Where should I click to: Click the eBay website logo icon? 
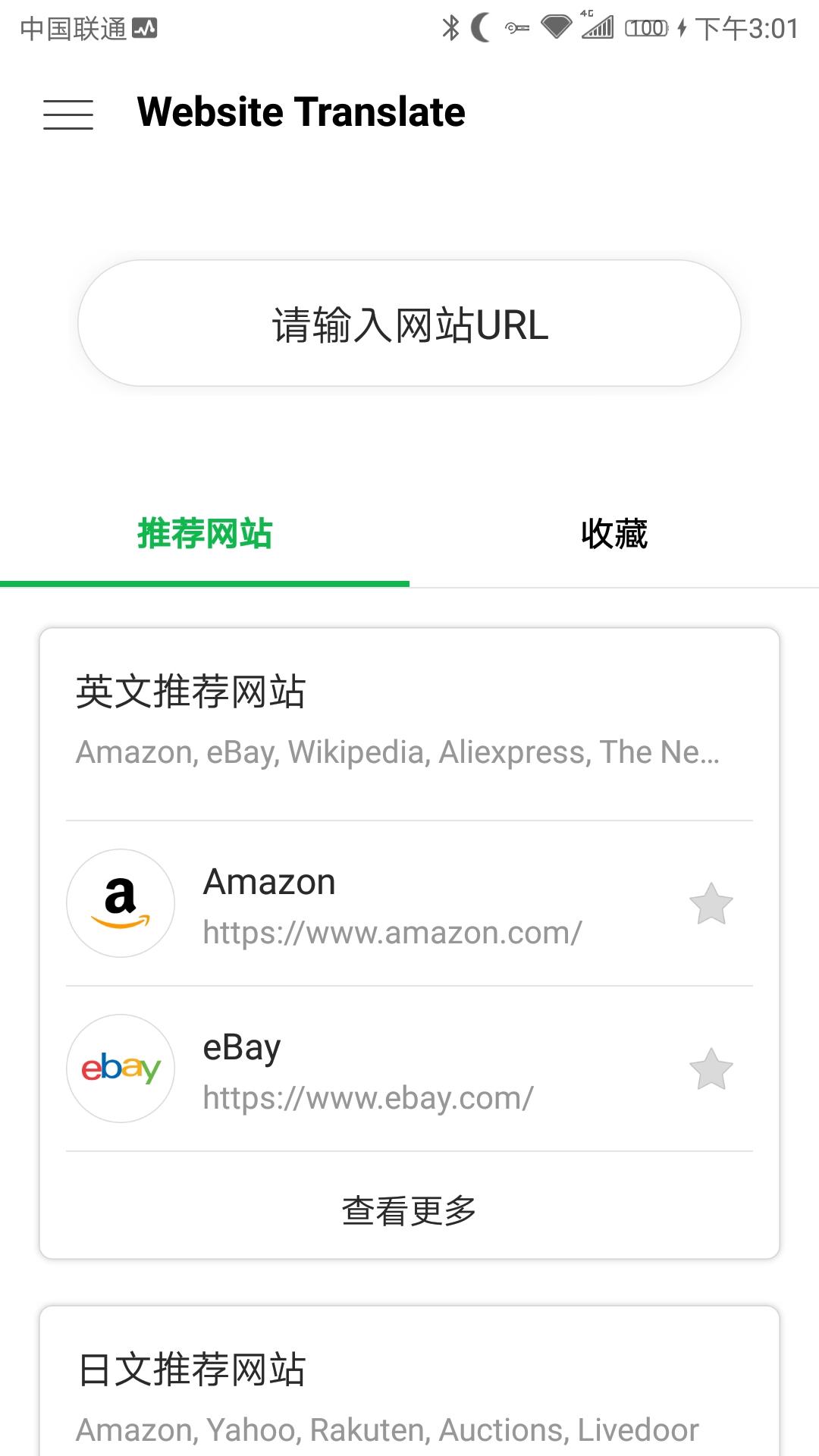click(120, 1068)
